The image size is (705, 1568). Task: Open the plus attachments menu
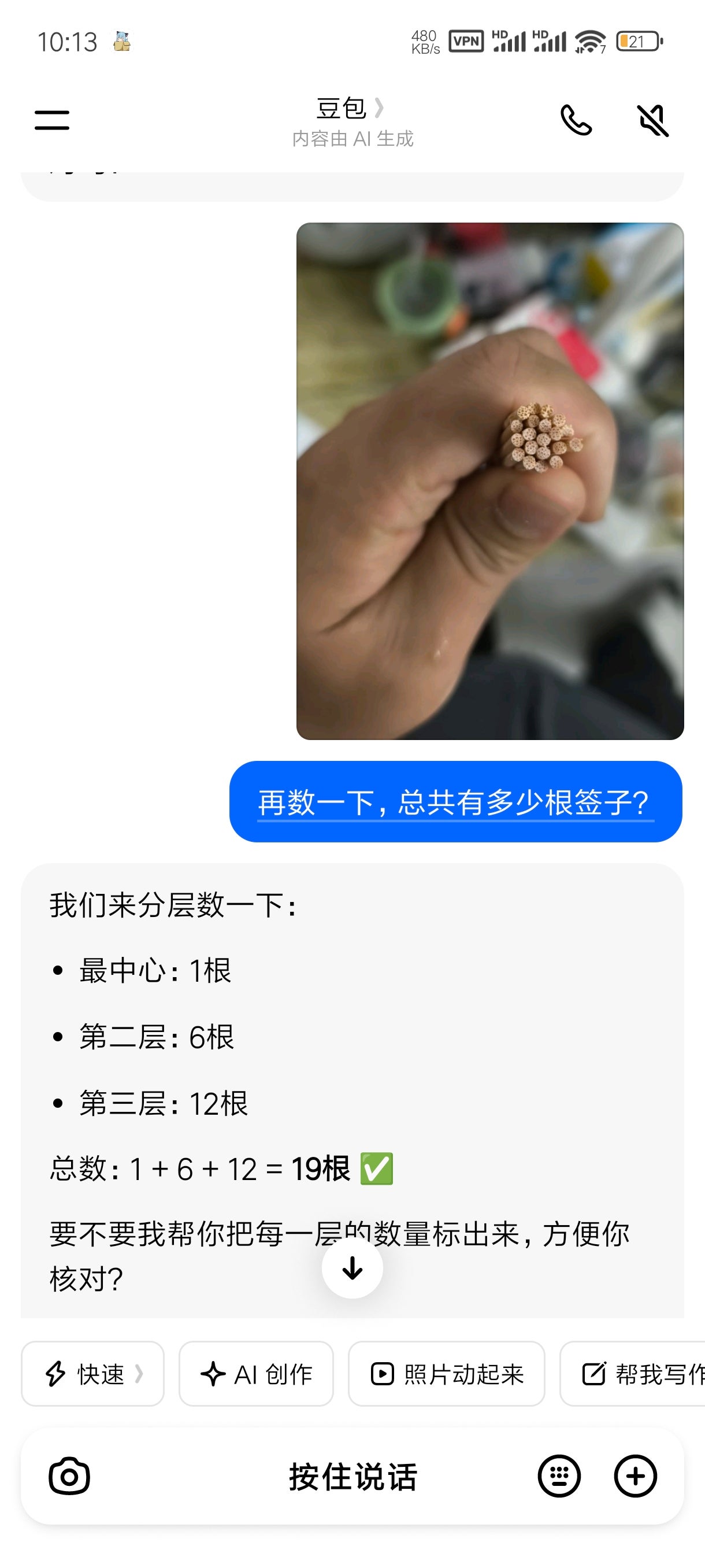tap(635, 1476)
